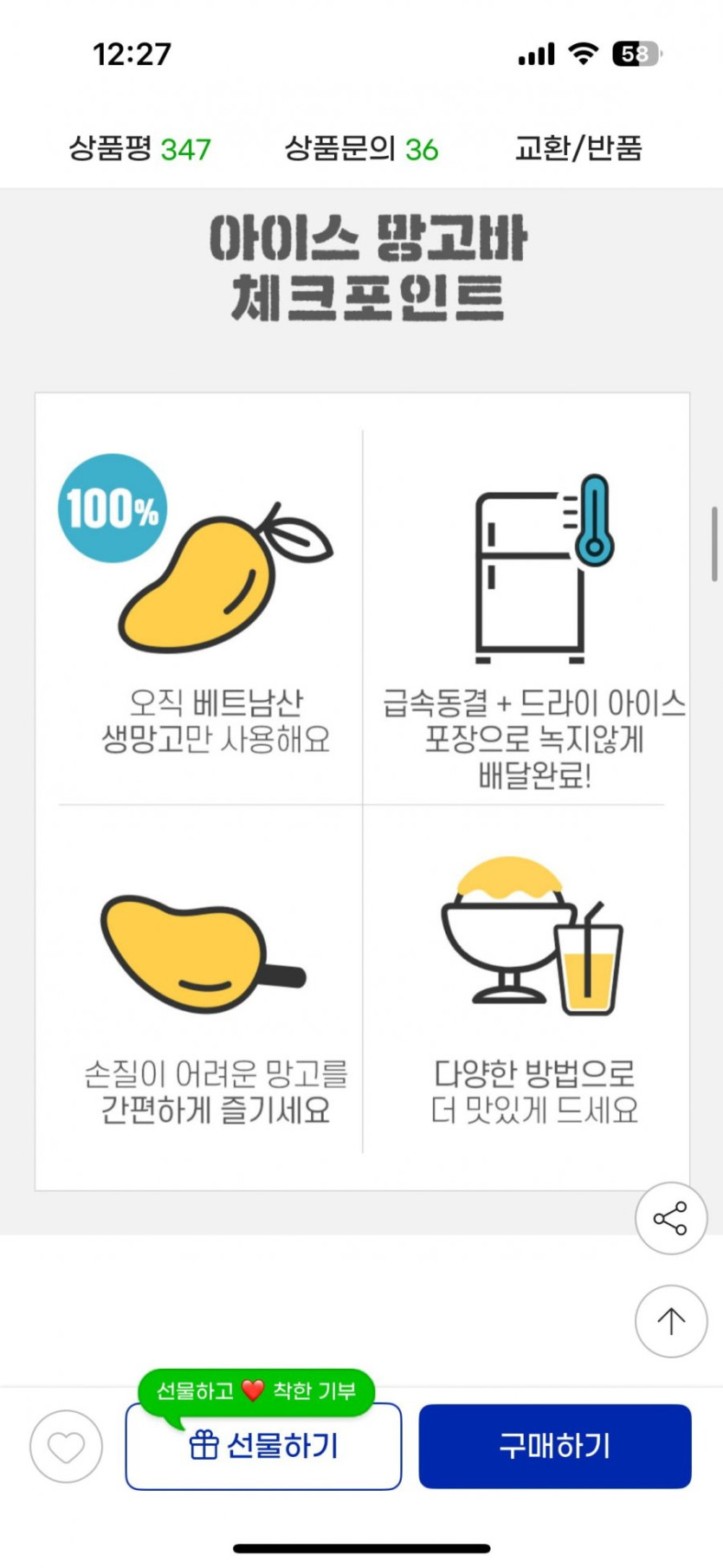723x1568 pixels.
Task: Open the 교환/반품 exchange section
Action: click(x=577, y=149)
